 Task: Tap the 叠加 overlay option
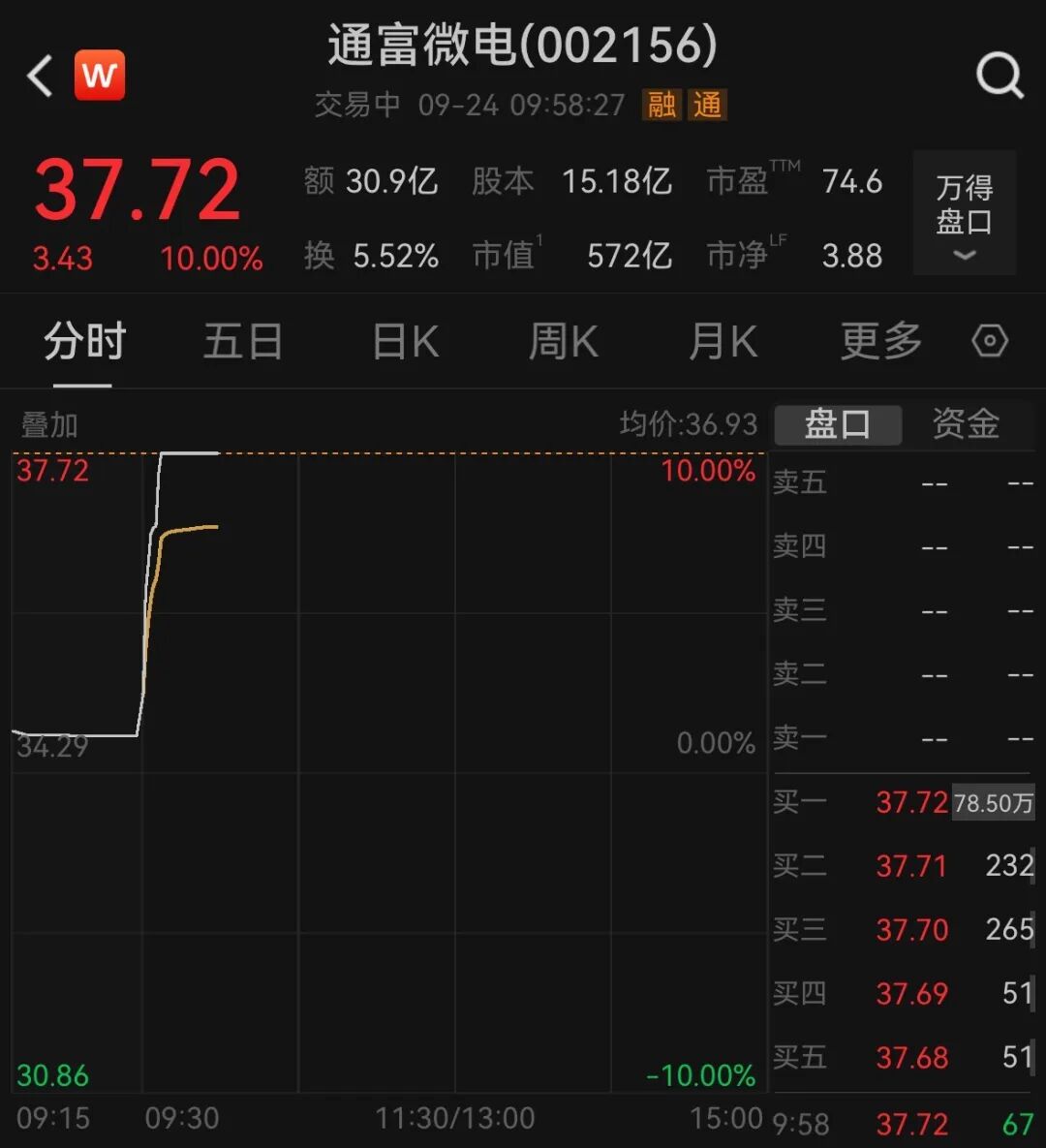tap(49, 424)
